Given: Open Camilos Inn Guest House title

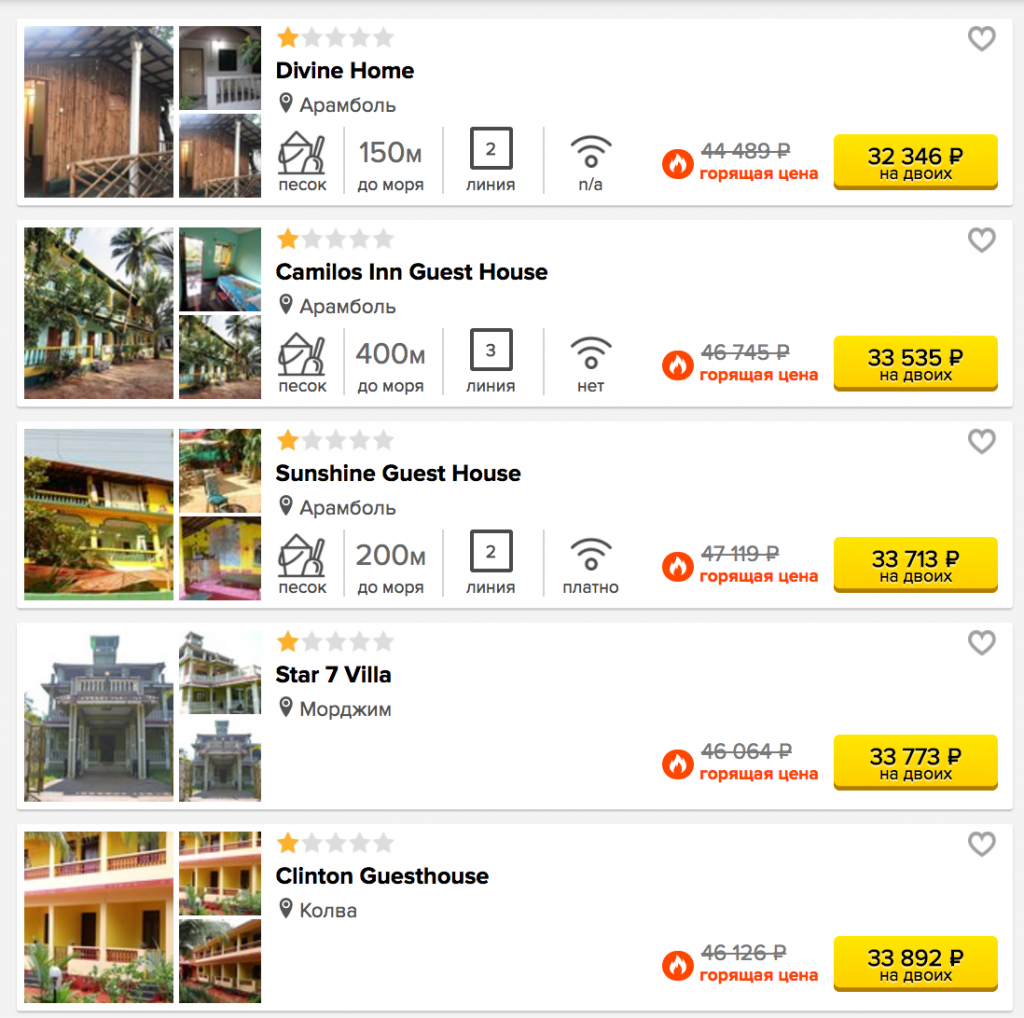Looking at the screenshot, I should (x=411, y=272).
